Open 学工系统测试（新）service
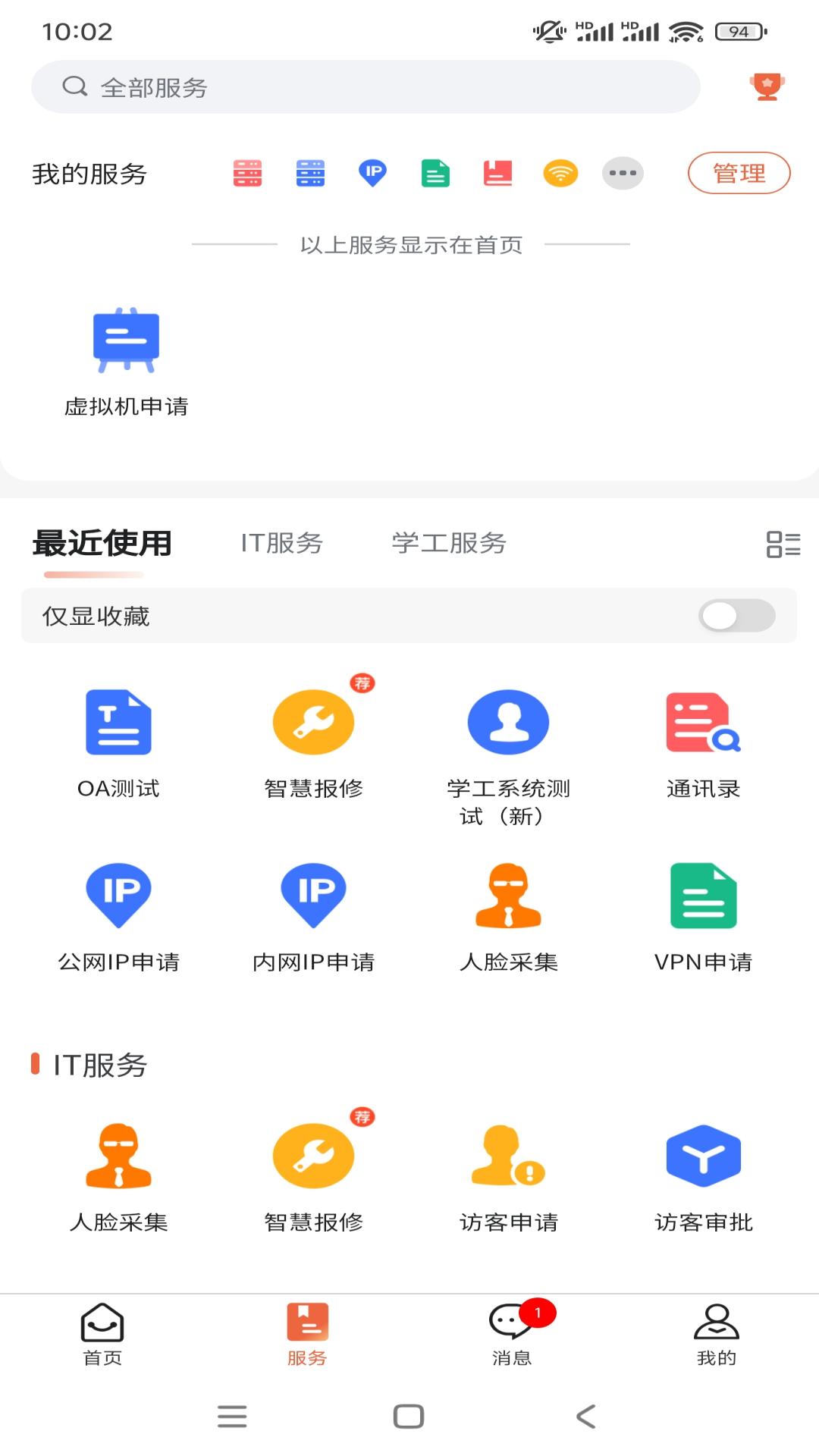 pos(509,722)
